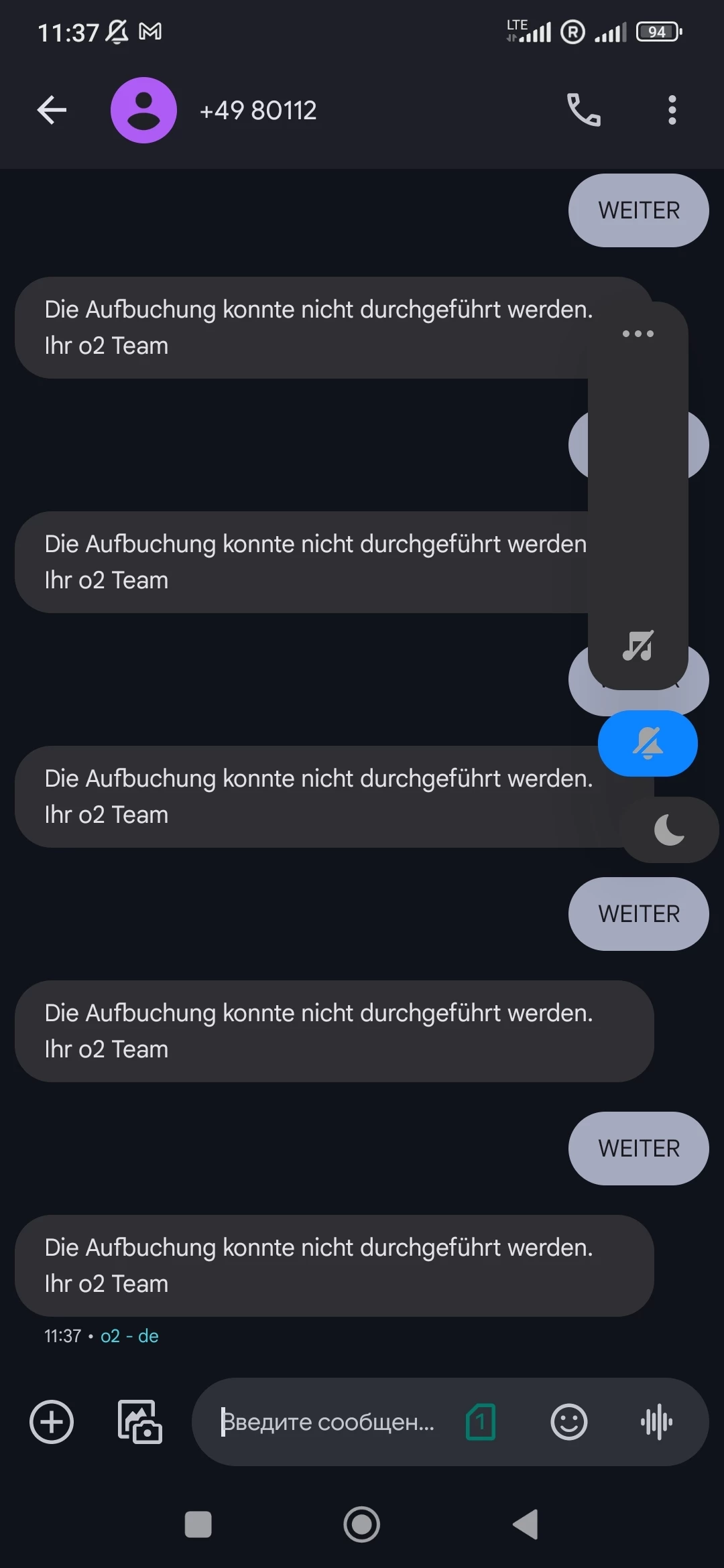Image resolution: width=724 pixels, height=1568 pixels.
Task: Focus the message text field
Action: [328, 1421]
